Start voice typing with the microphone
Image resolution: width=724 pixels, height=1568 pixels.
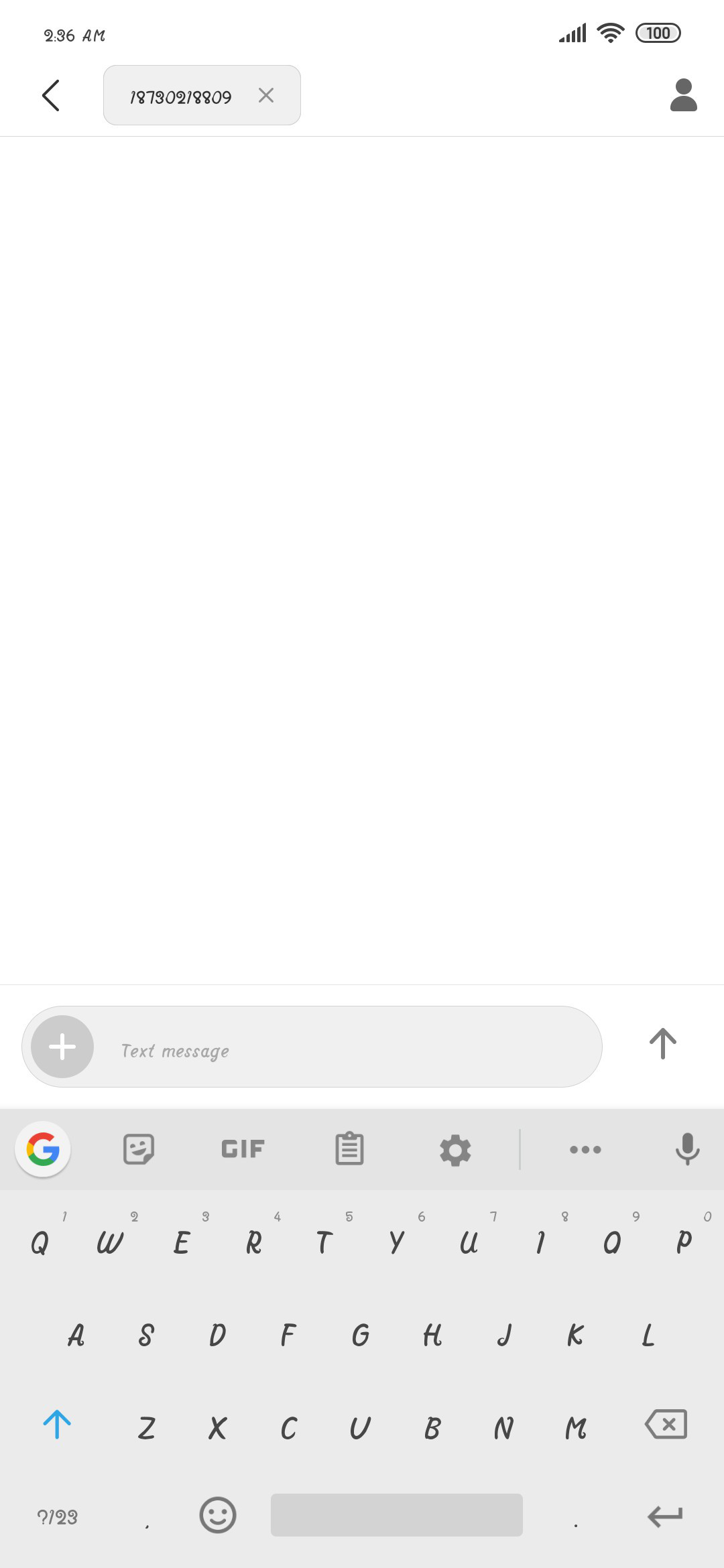(687, 1149)
